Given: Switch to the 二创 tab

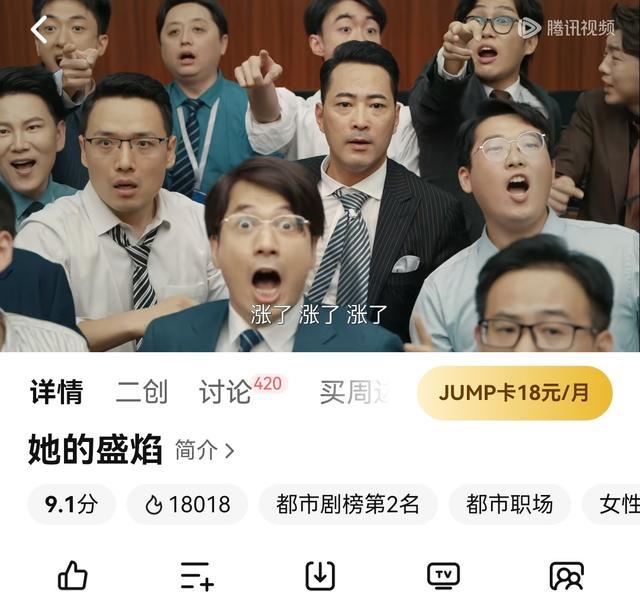Looking at the screenshot, I should pyautogui.click(x=141, y=392).
